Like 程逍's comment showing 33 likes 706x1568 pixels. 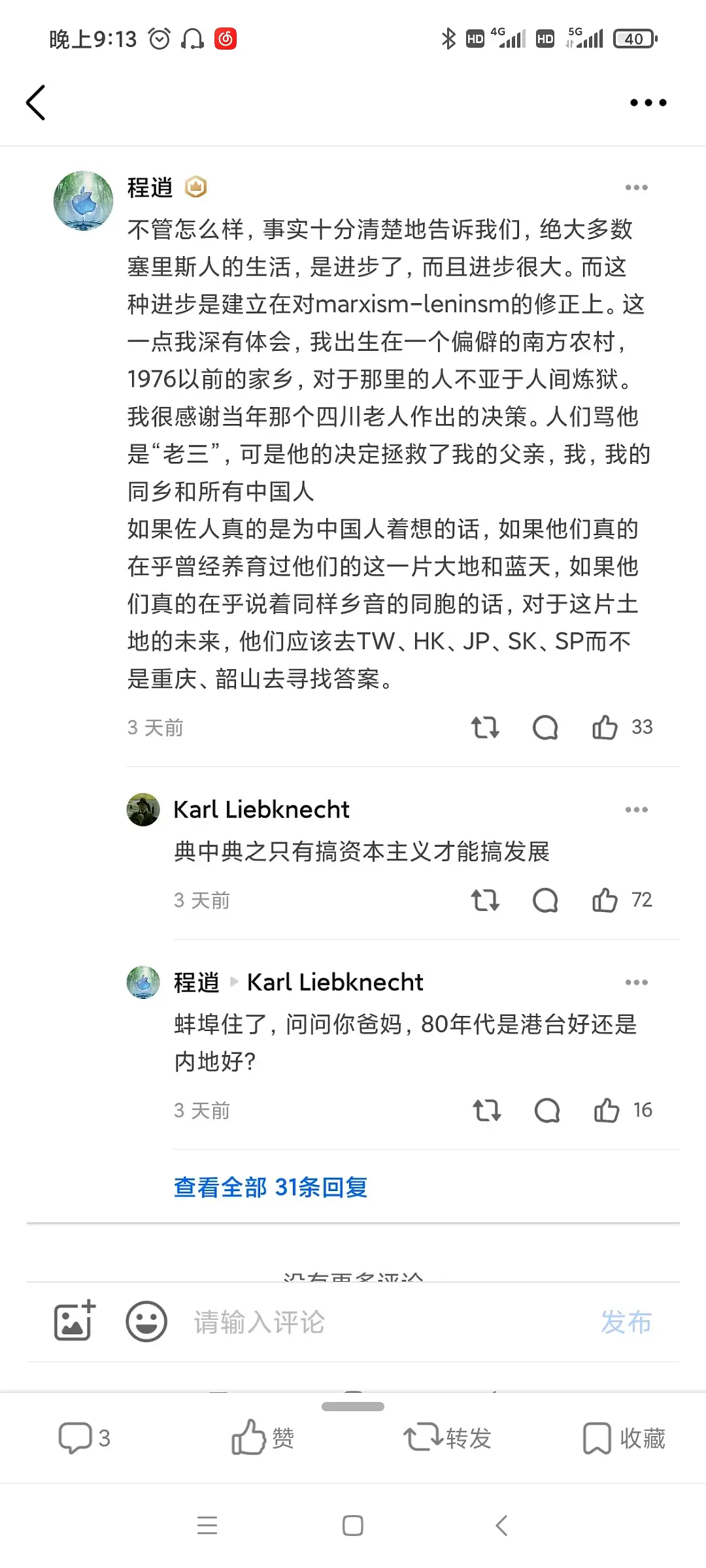pos(604,727)
